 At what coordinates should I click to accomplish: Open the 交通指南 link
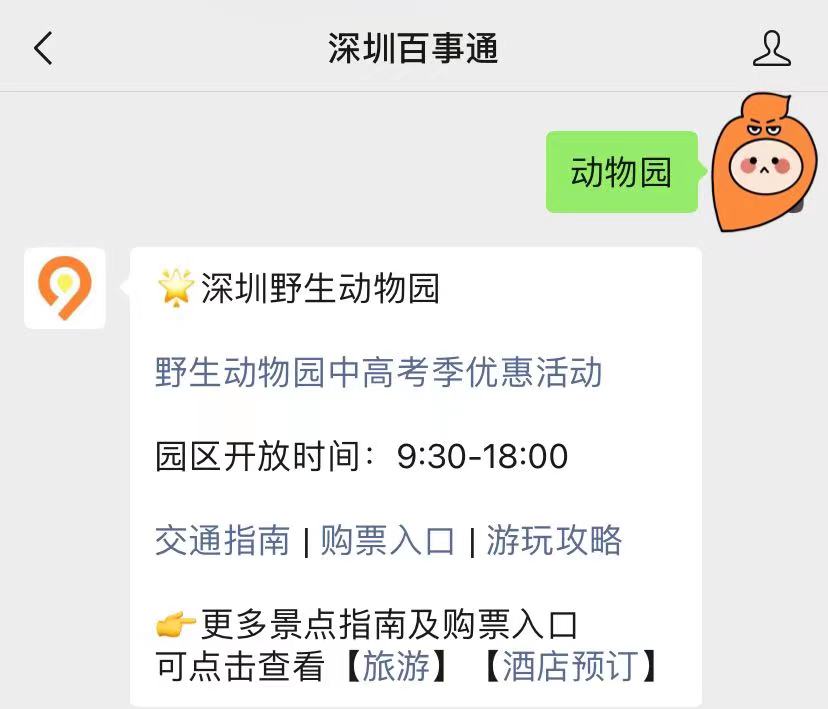click(222, 541)
